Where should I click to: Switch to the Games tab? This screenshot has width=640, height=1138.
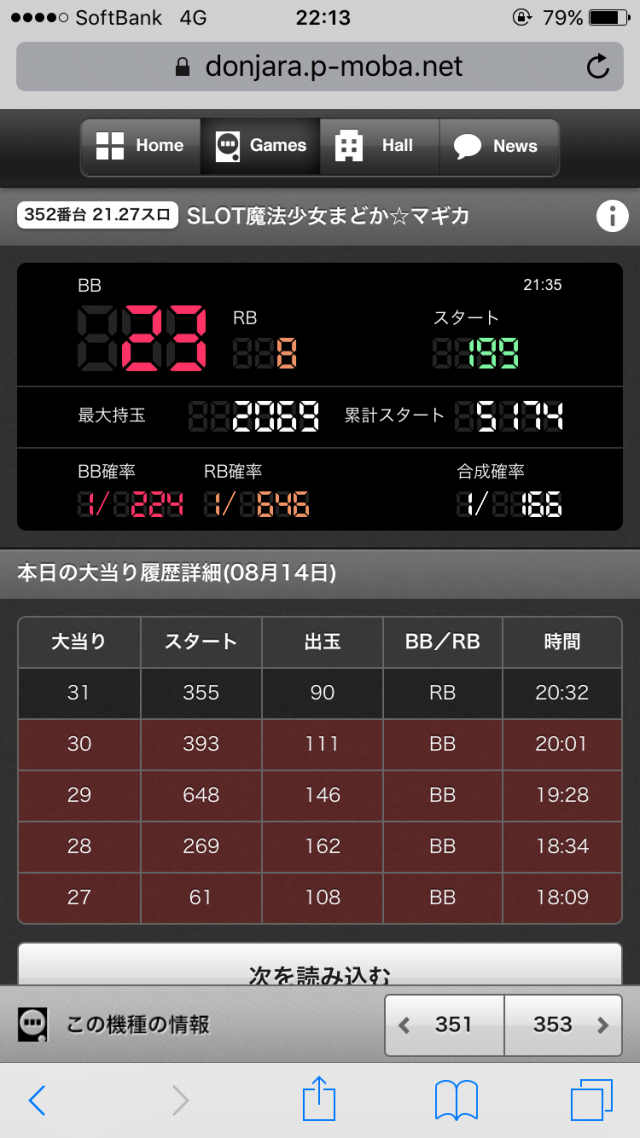(x=261, y=146)
